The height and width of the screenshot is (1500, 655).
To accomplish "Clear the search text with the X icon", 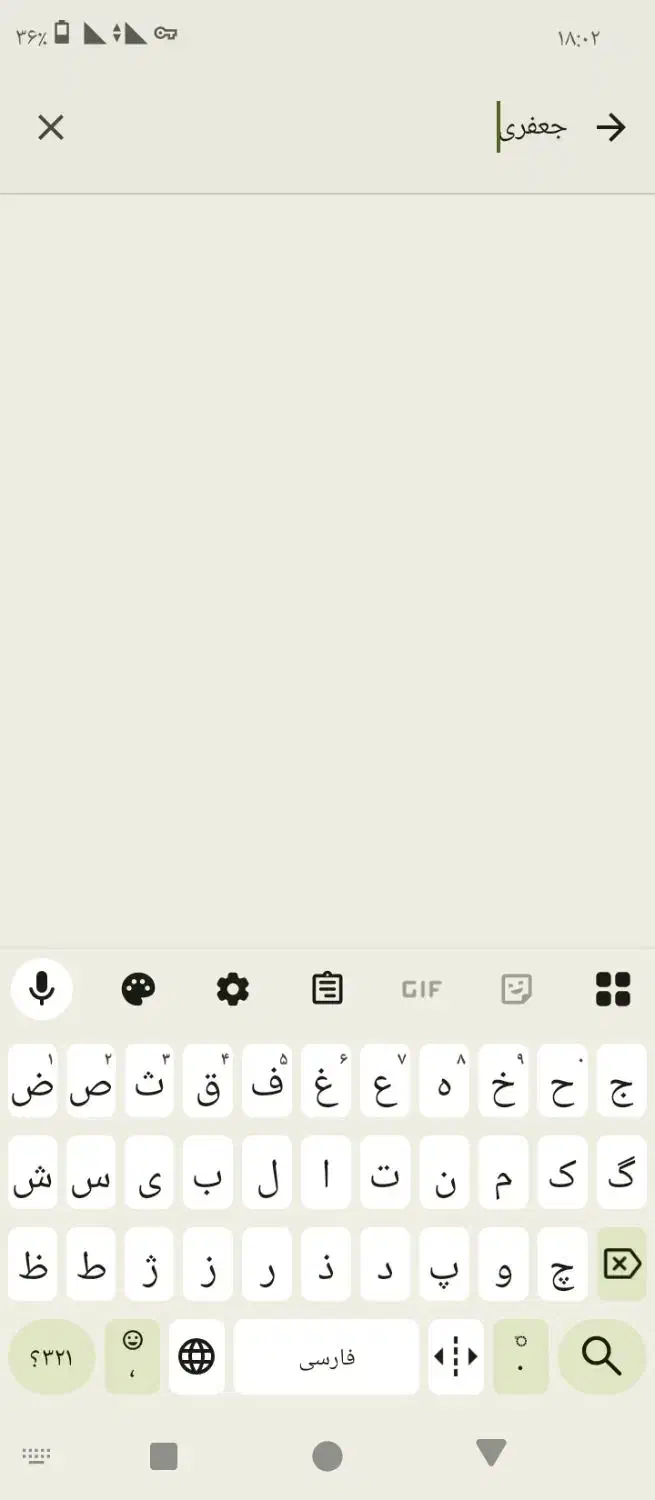I will point(50,127).
